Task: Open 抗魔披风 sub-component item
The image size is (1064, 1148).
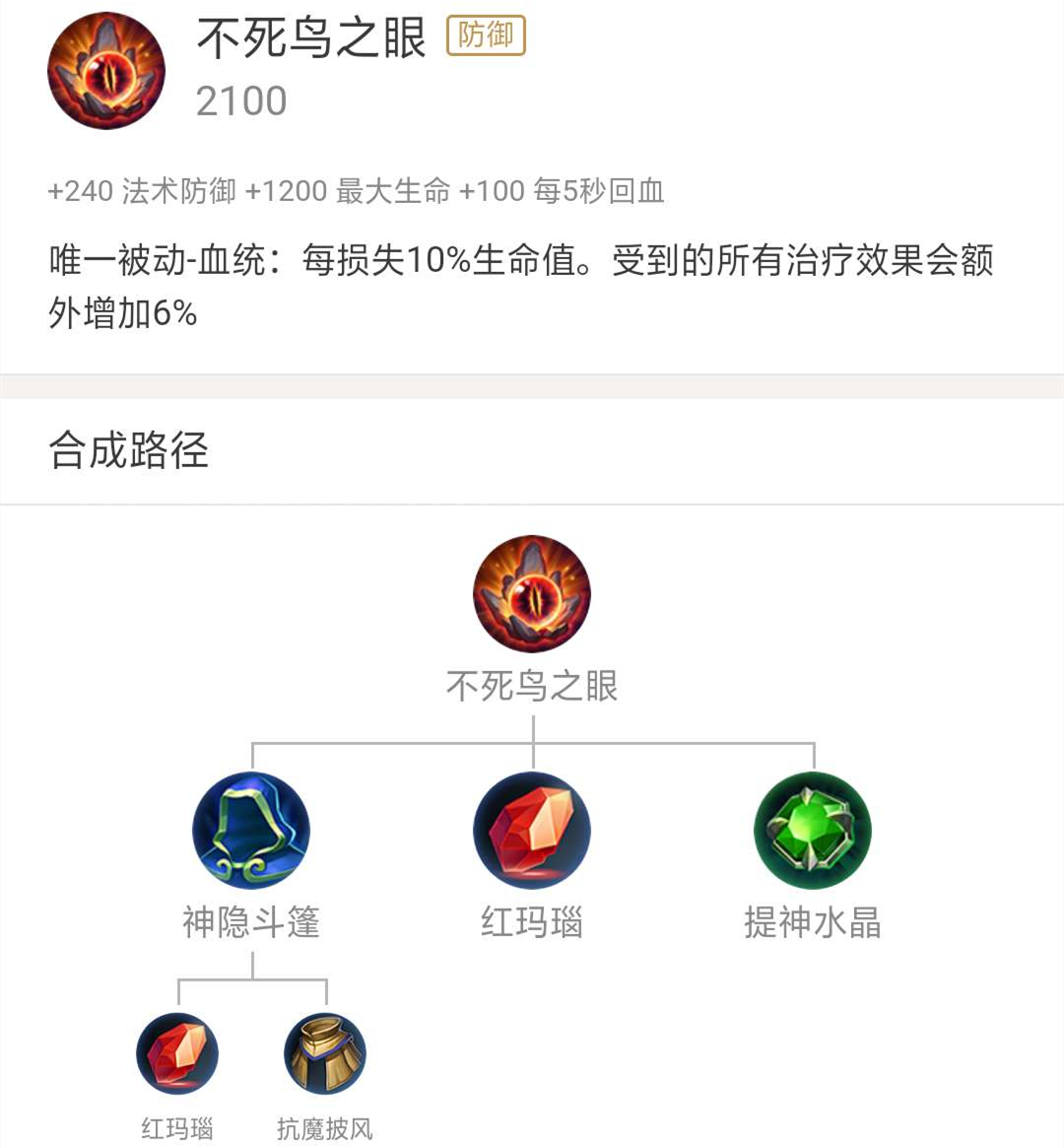Action: [x=325, y=1053]
